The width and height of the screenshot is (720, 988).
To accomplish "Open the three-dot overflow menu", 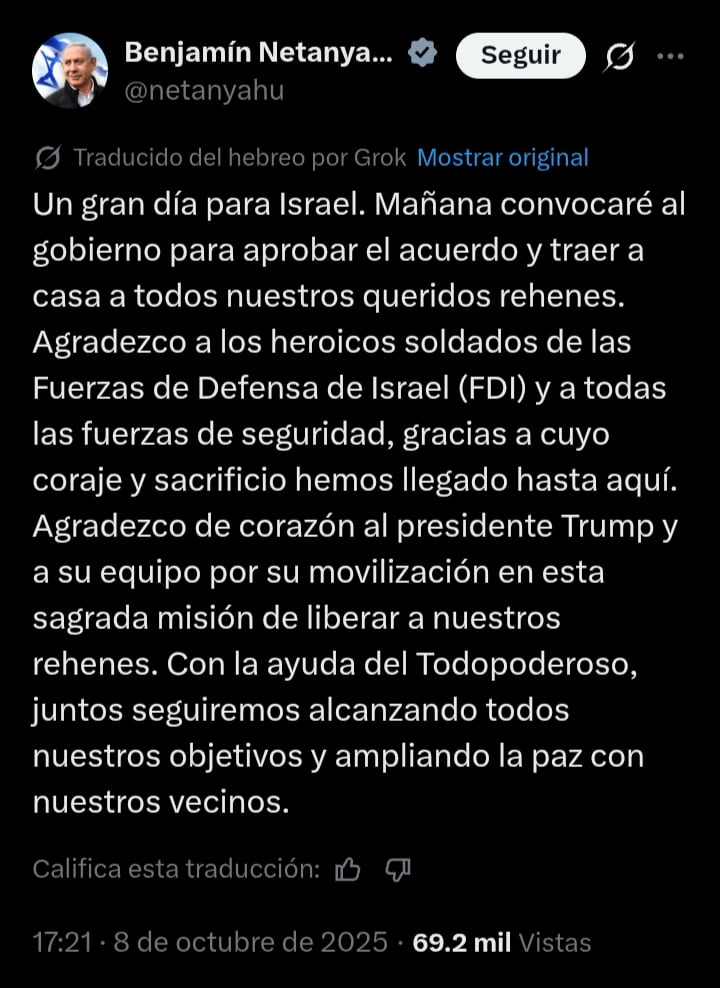I will [x=670, y=56].
